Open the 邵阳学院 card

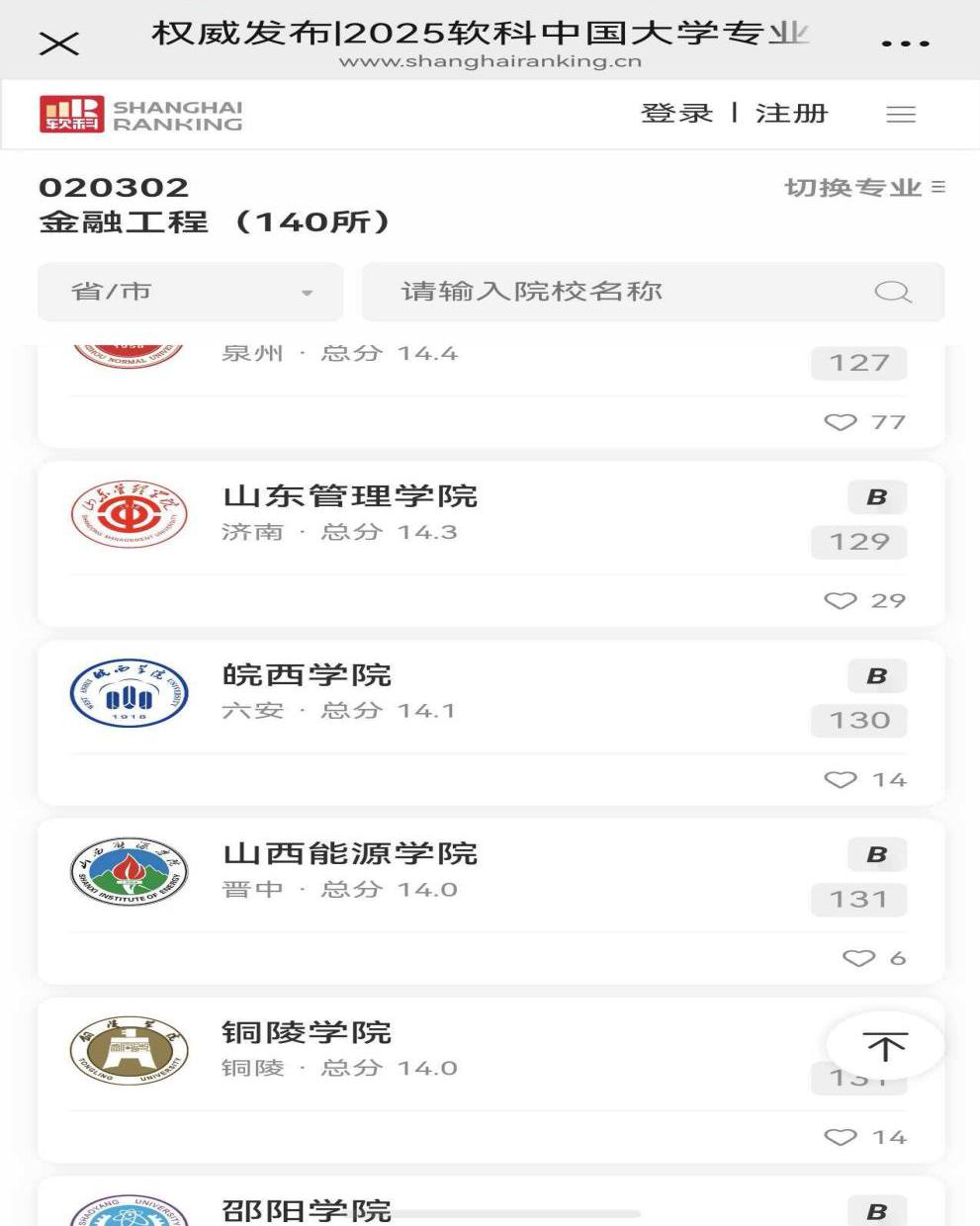(x=308, y=1210)
